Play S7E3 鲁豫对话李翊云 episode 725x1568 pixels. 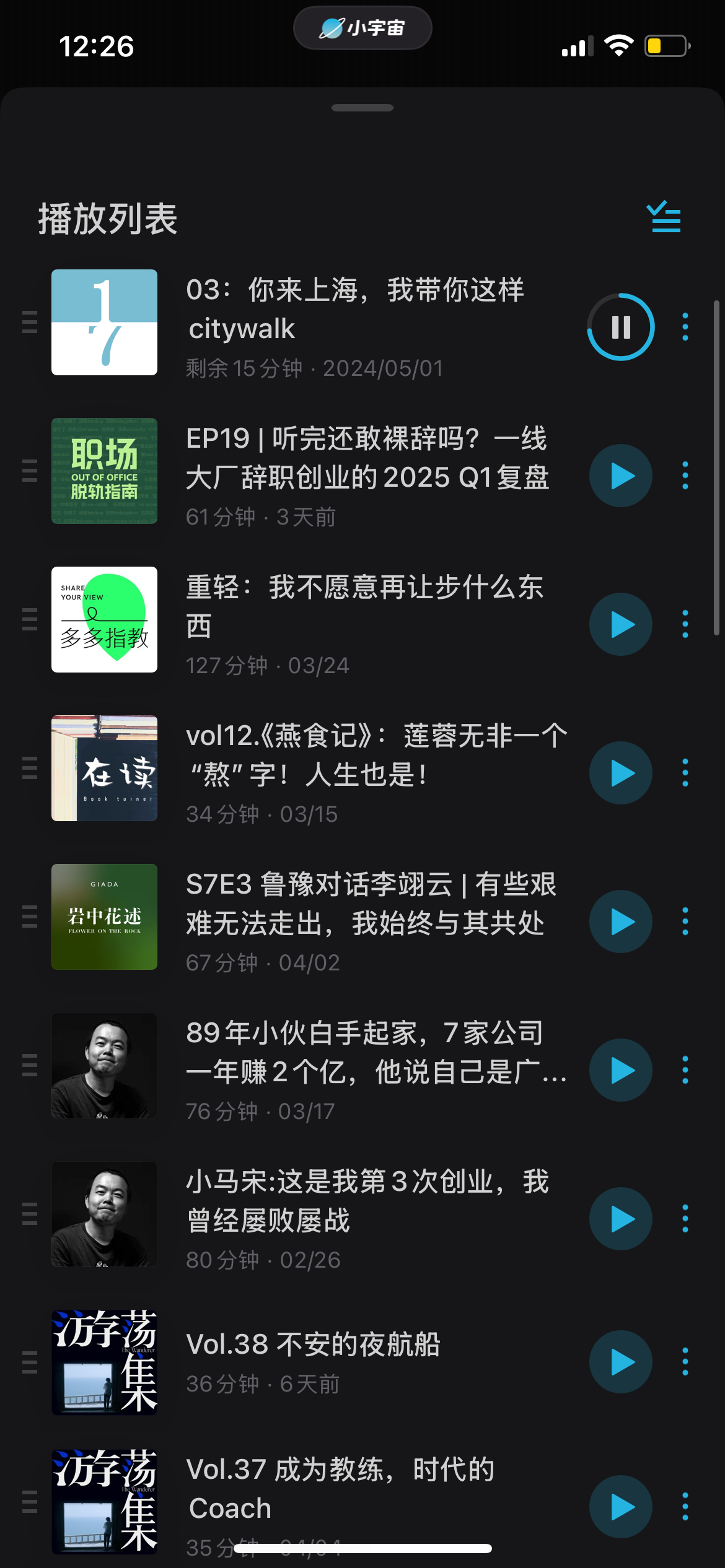(620, 921)
